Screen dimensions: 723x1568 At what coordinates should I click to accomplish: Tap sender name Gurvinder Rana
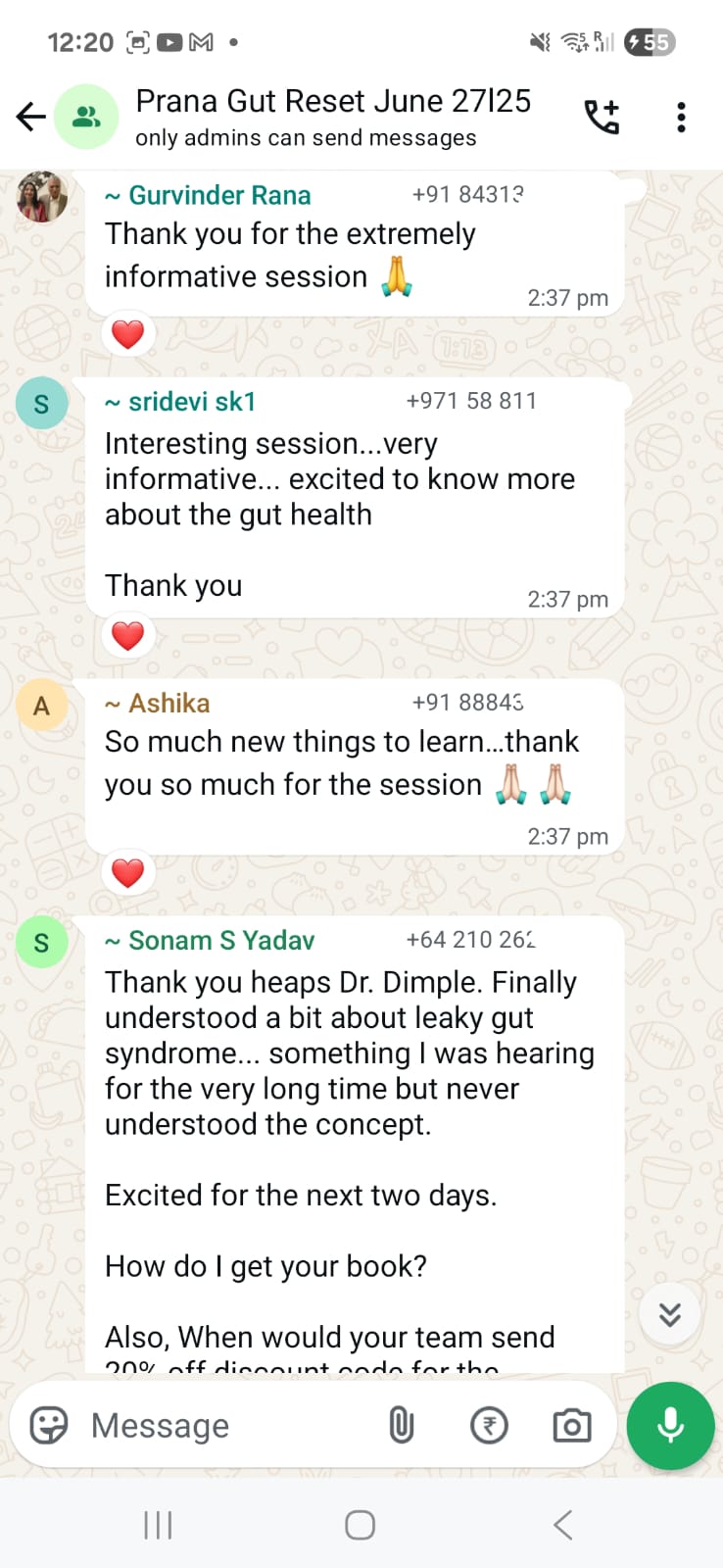(x=219, y=196)
